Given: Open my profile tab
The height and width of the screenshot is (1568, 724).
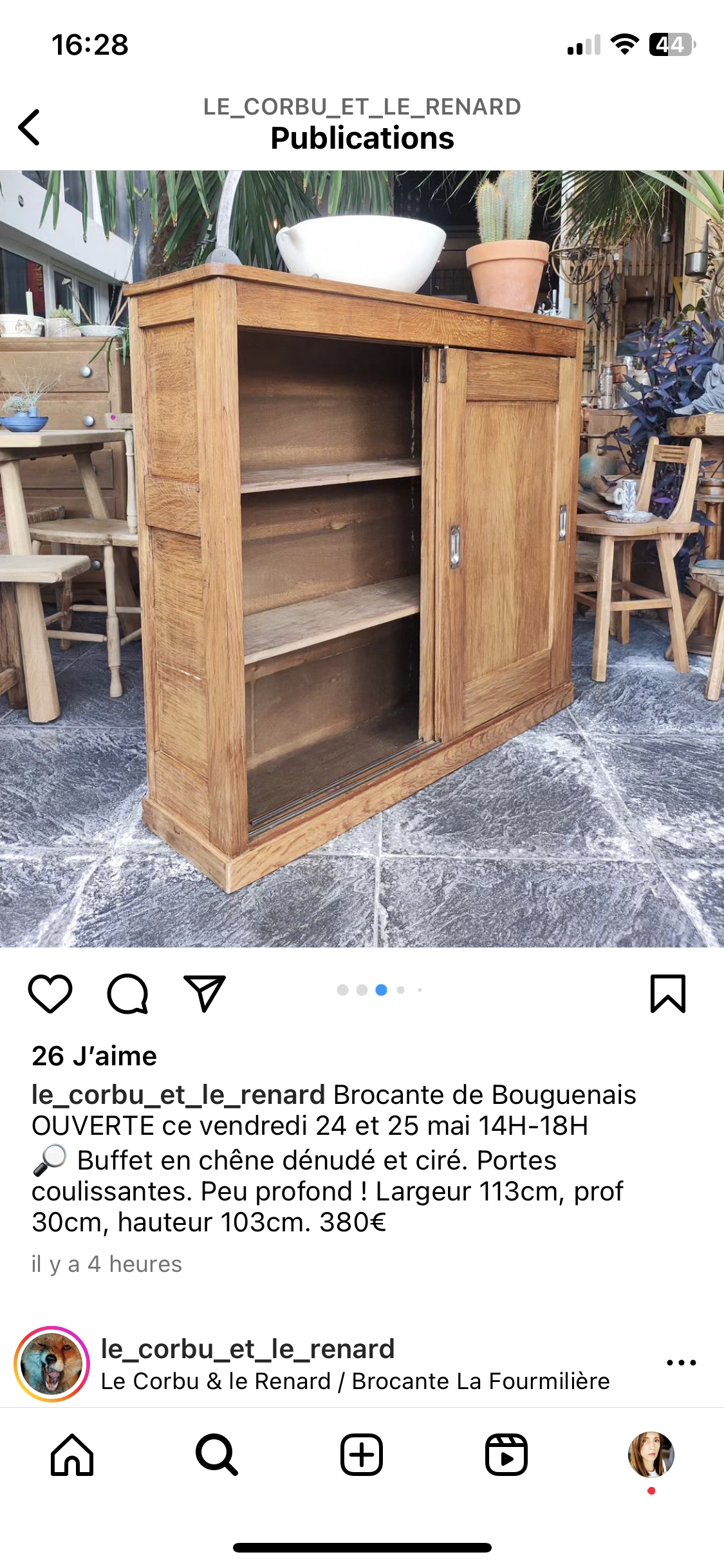Looking at the screenshot, I should pos(651,1455).
